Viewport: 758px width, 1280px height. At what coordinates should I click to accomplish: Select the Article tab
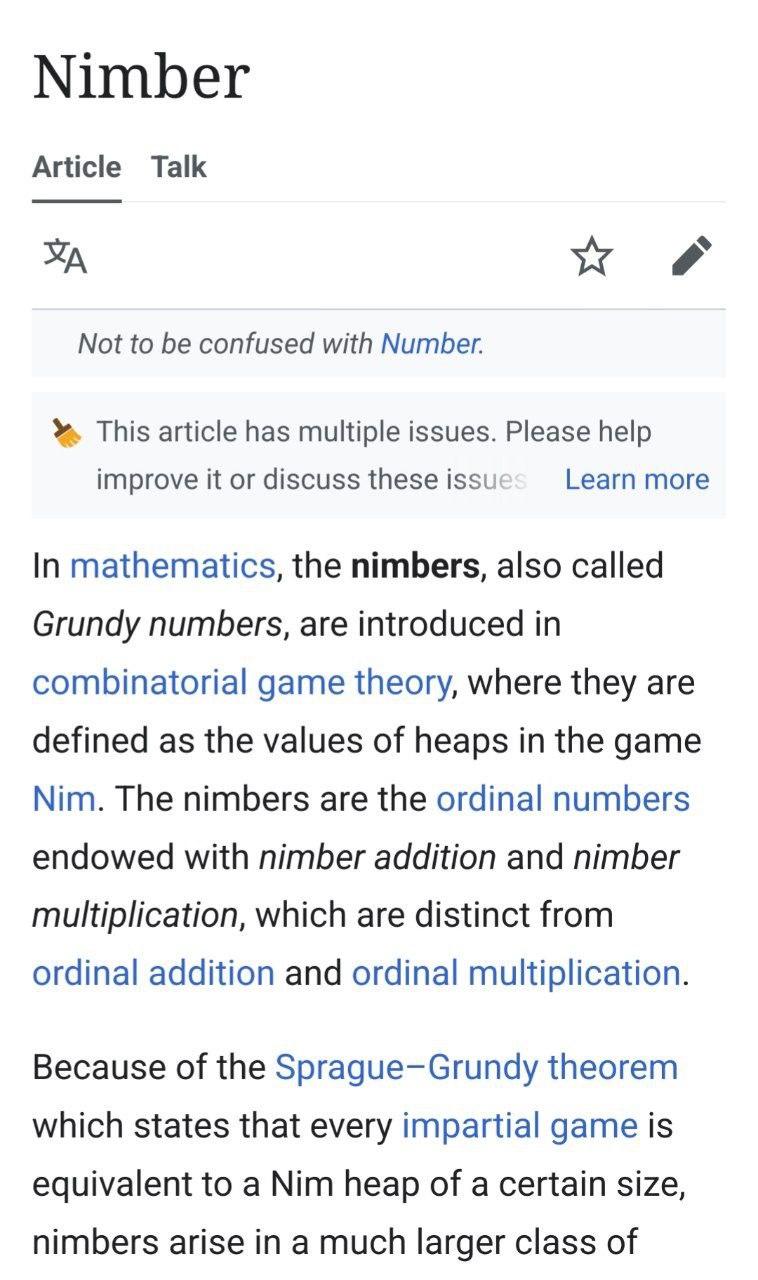coord(76,167)
